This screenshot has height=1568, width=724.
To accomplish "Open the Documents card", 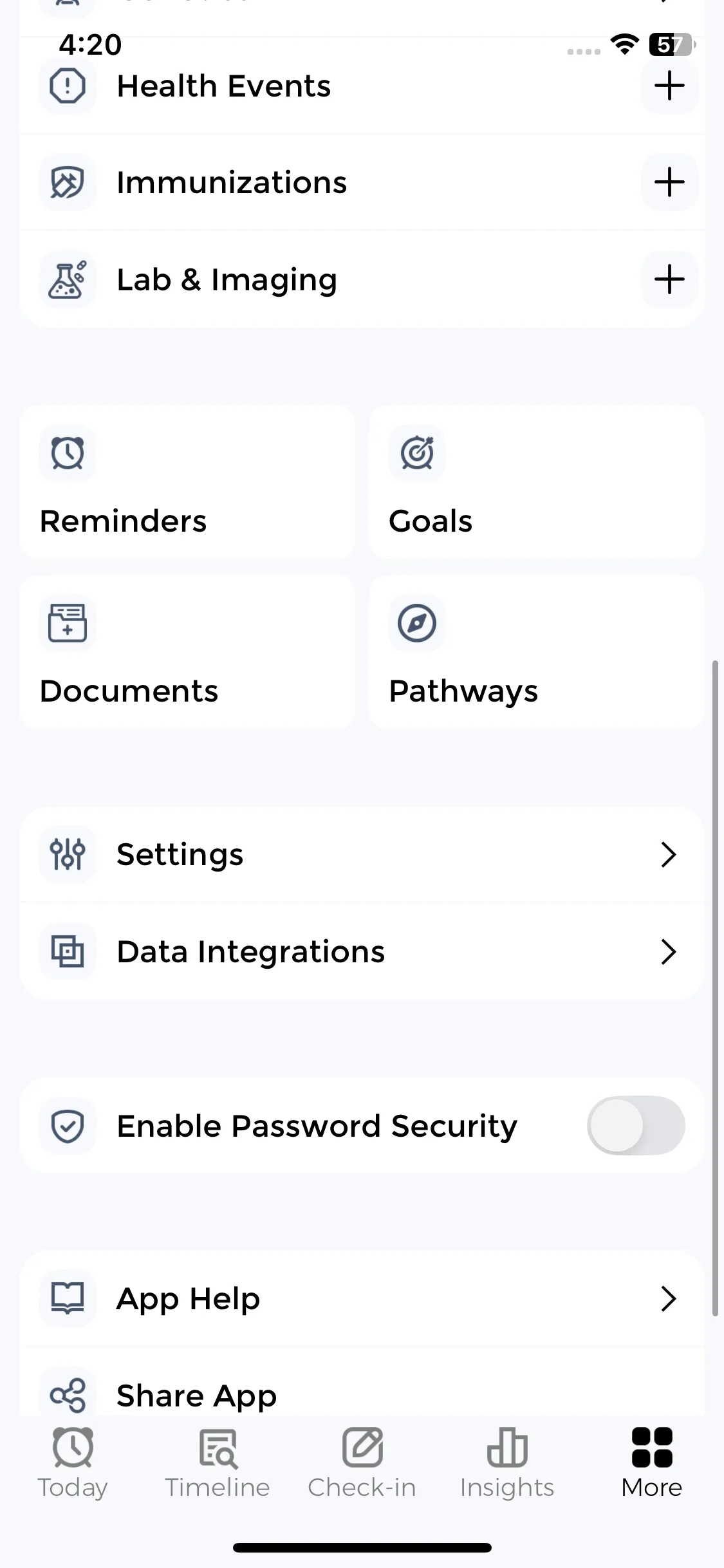I will pos(187,652).
